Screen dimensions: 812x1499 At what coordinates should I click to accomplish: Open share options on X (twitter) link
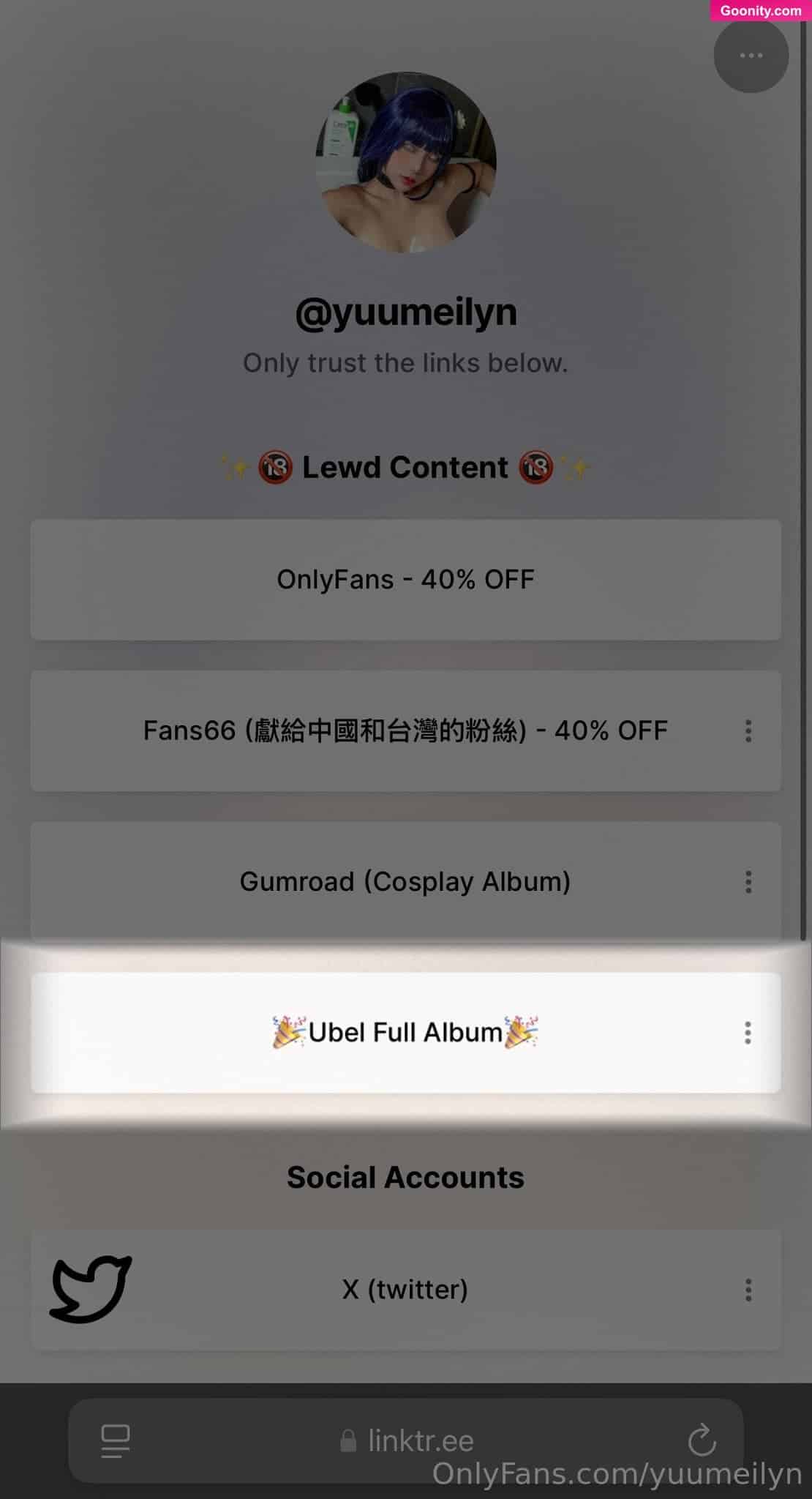pyautogui.click(x=748, y=1290)
